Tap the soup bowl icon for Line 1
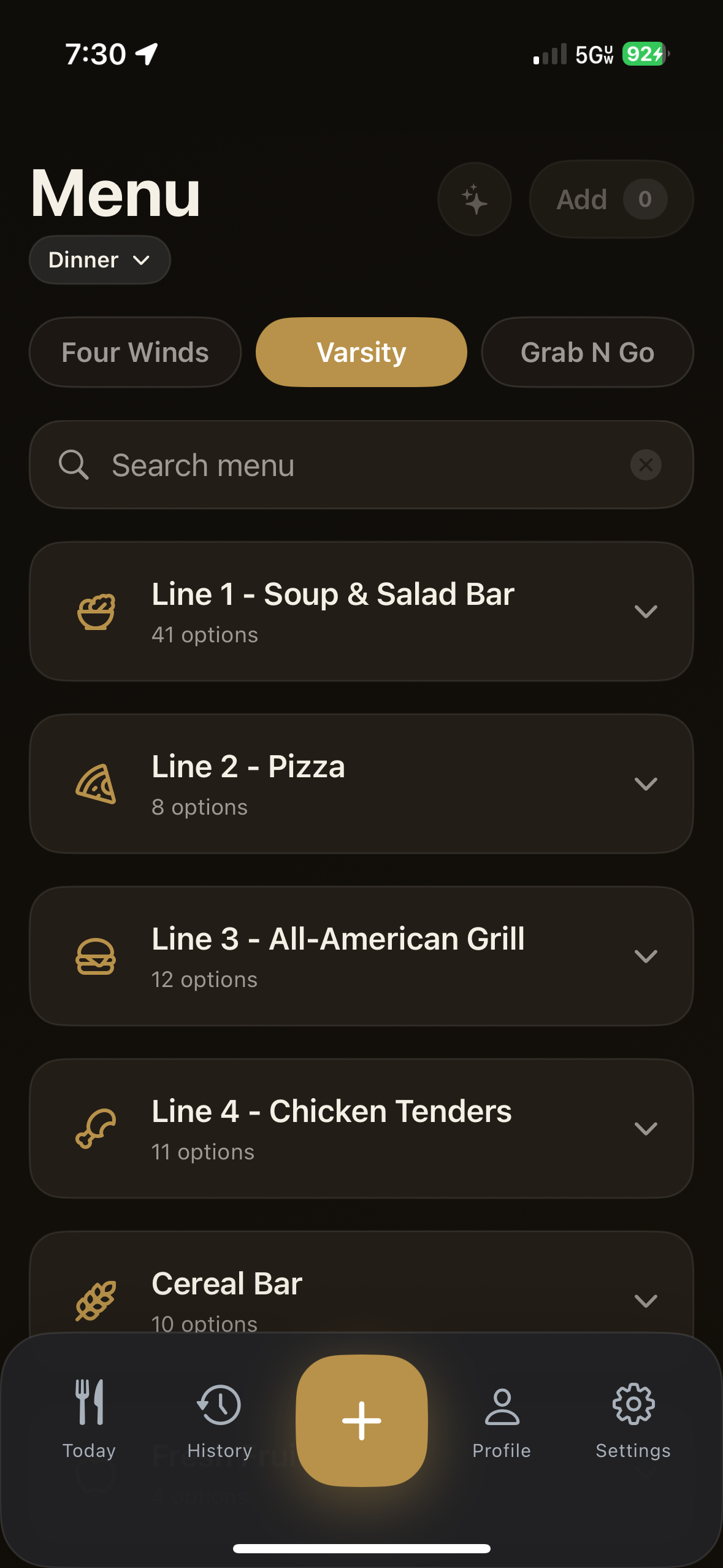 96,611
